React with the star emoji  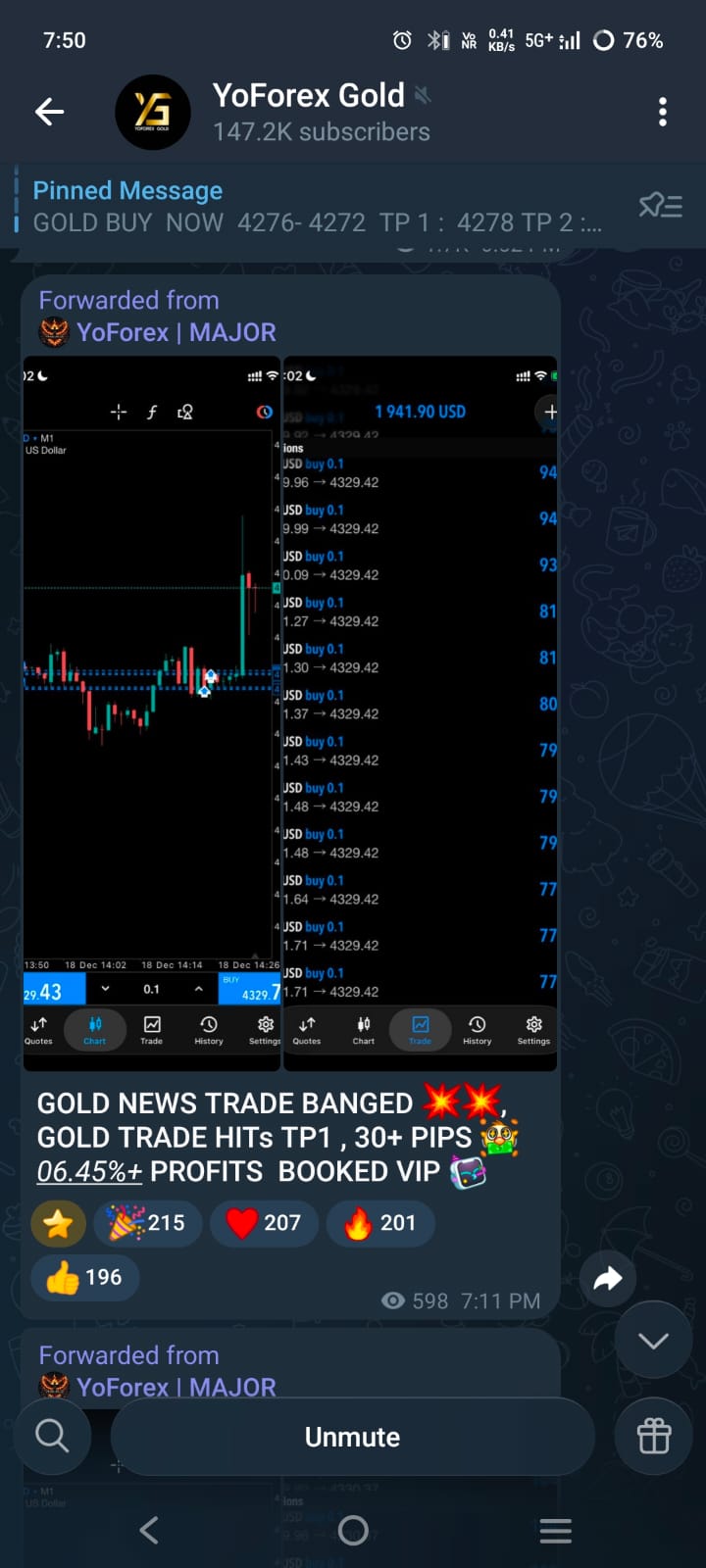coord(58,1223)
